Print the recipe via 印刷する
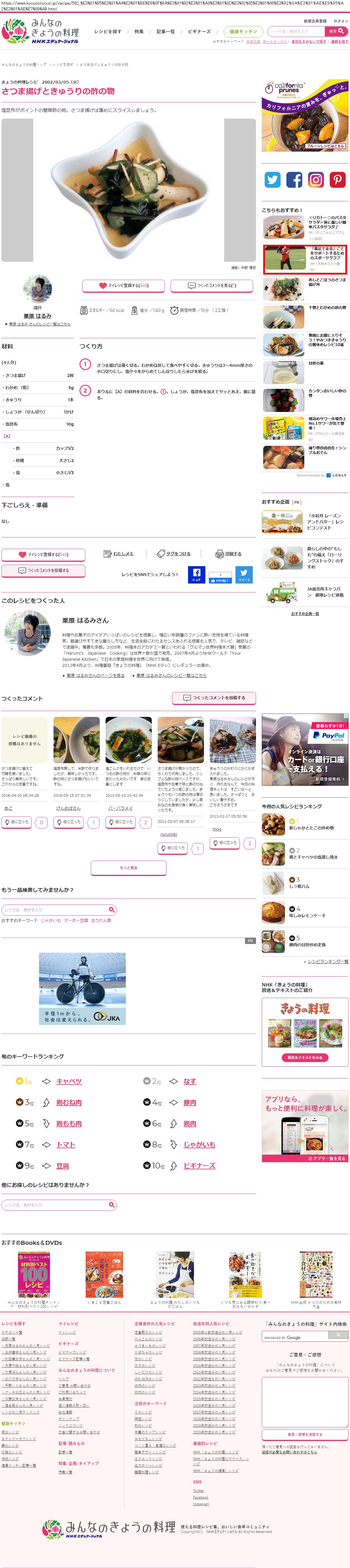Screen dimensions: 350x1568 point(229,554)
